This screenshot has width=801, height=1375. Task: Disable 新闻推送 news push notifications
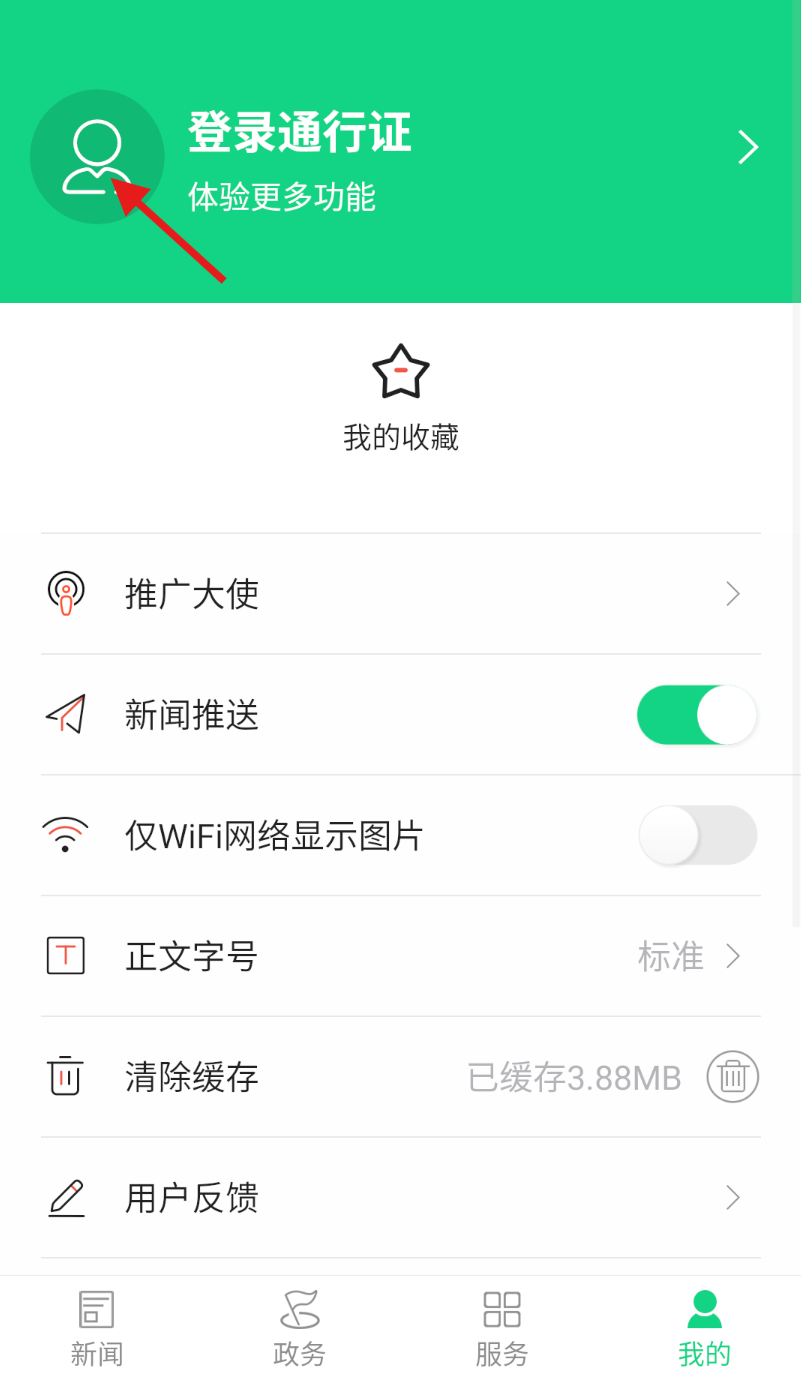tap(697, 714)
